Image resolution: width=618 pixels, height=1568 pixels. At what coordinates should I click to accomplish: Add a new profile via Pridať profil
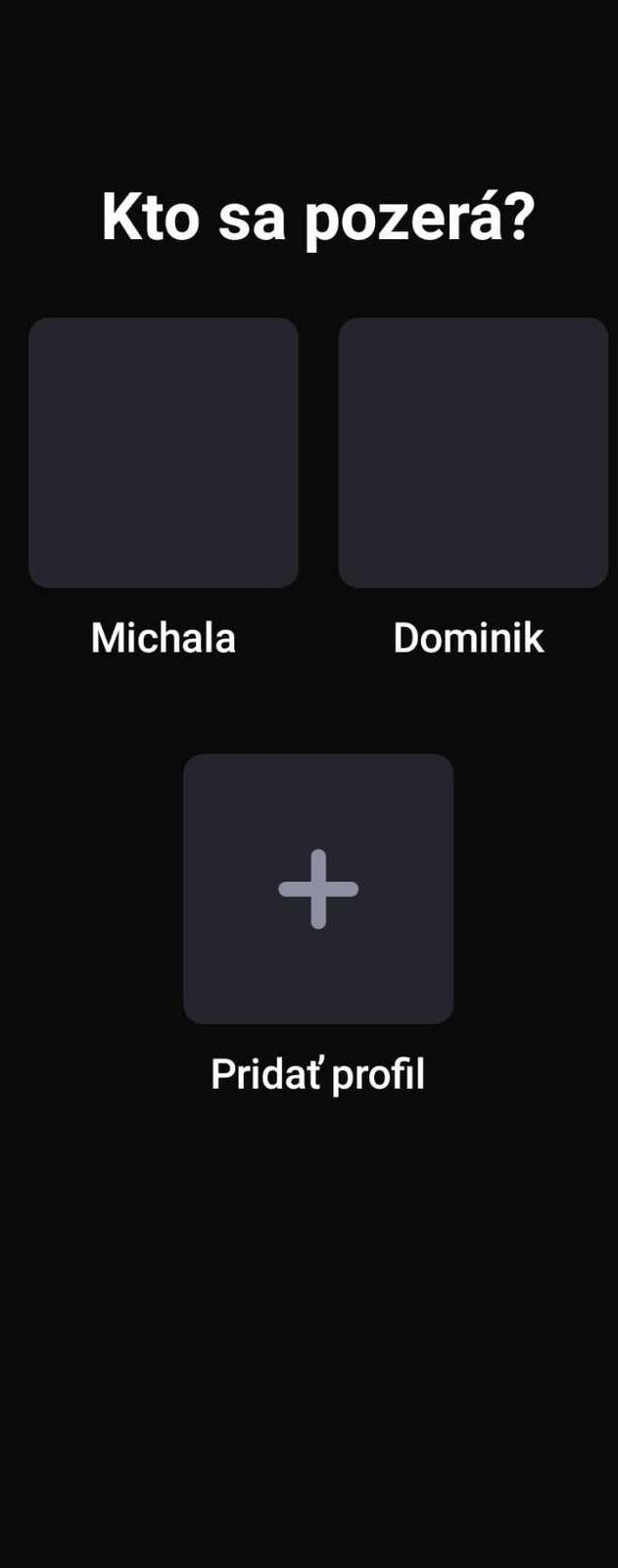tap(318, 889)
